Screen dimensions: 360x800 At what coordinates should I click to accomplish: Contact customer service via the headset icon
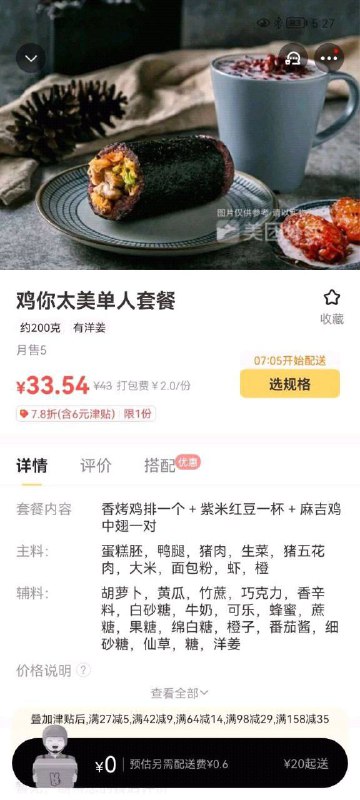coord(293,58)
